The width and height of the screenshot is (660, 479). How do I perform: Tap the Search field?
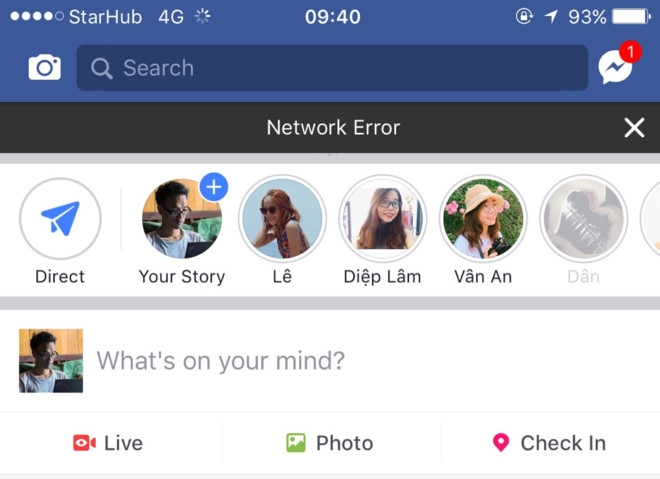click(332, 68)
